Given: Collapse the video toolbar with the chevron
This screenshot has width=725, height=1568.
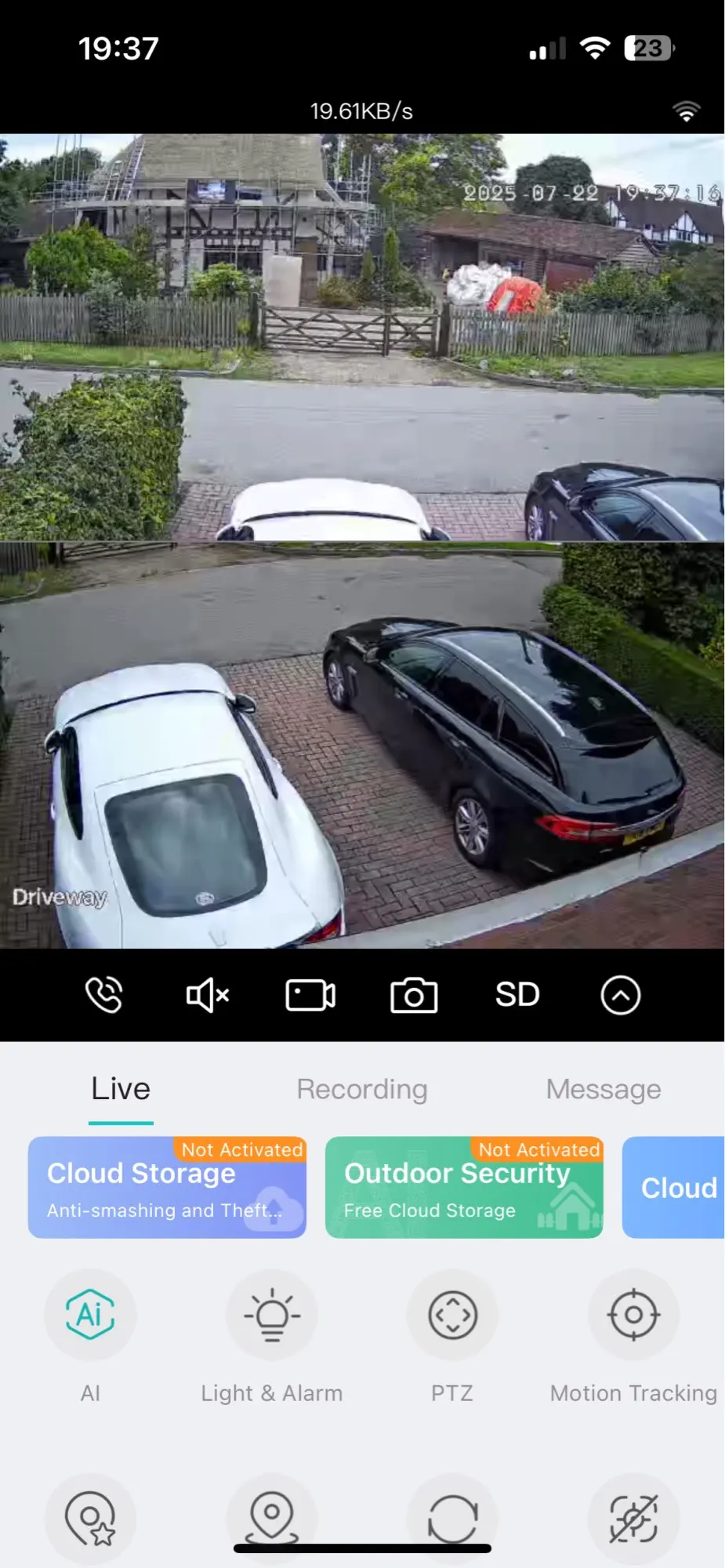Looking at the screenshot, I should pos(621,995).
